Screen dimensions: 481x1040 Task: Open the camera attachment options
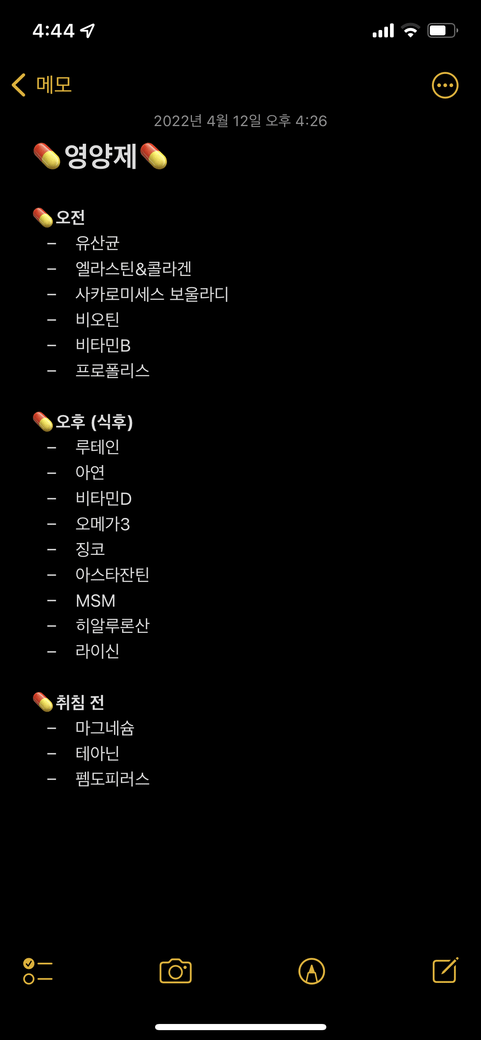click(176, 971)
